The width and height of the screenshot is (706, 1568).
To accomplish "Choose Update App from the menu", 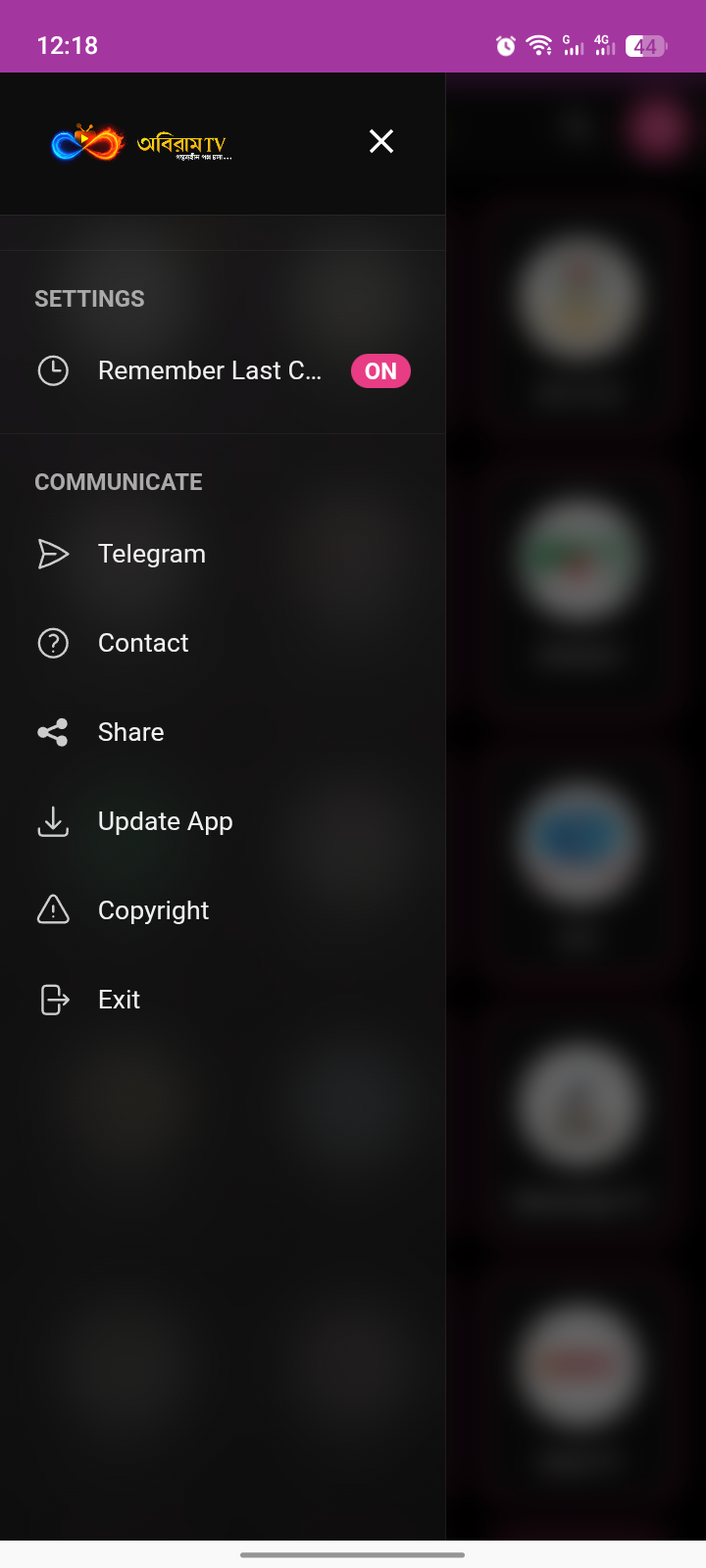I will [165, 822].
